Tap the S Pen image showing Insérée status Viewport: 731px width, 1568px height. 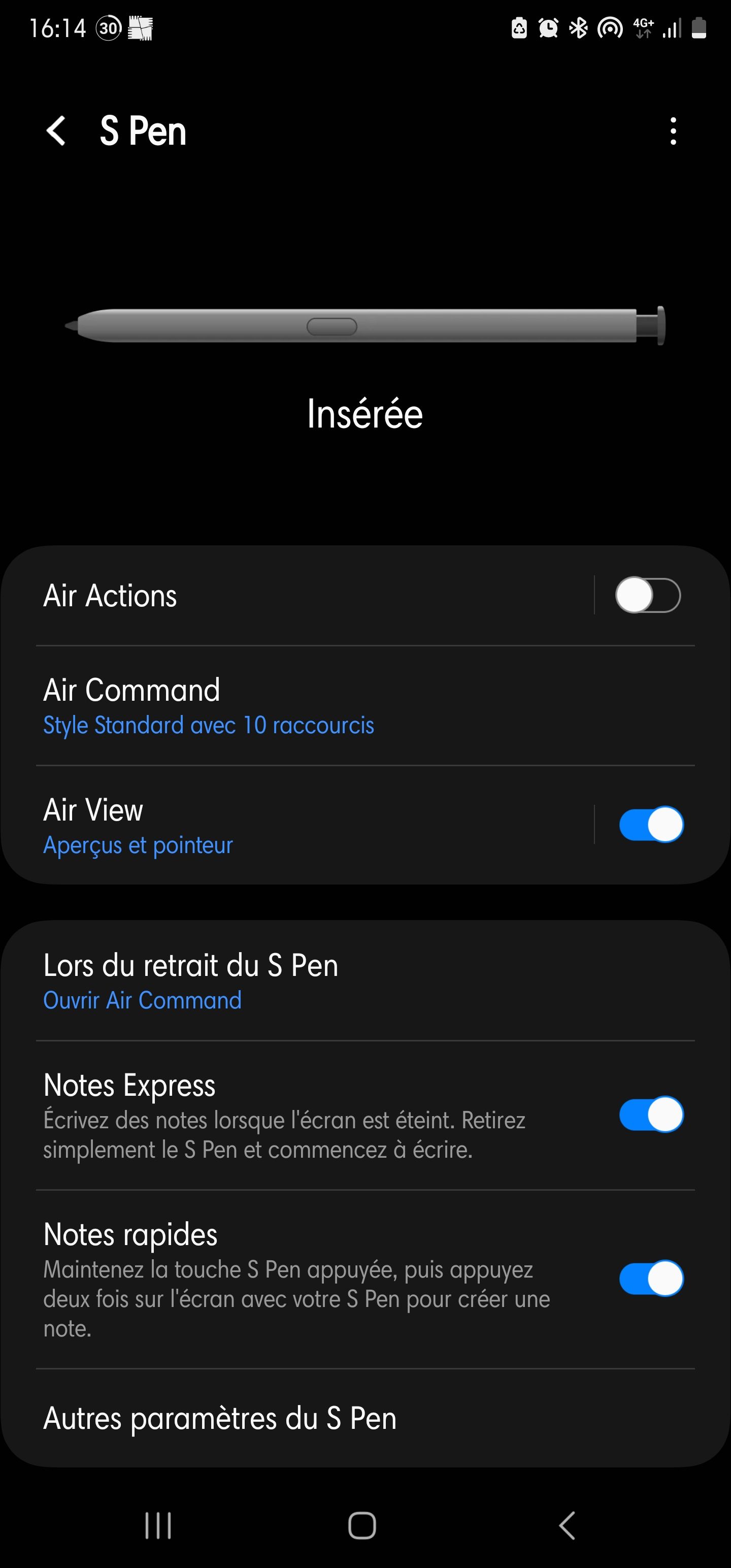pos(365,325)
